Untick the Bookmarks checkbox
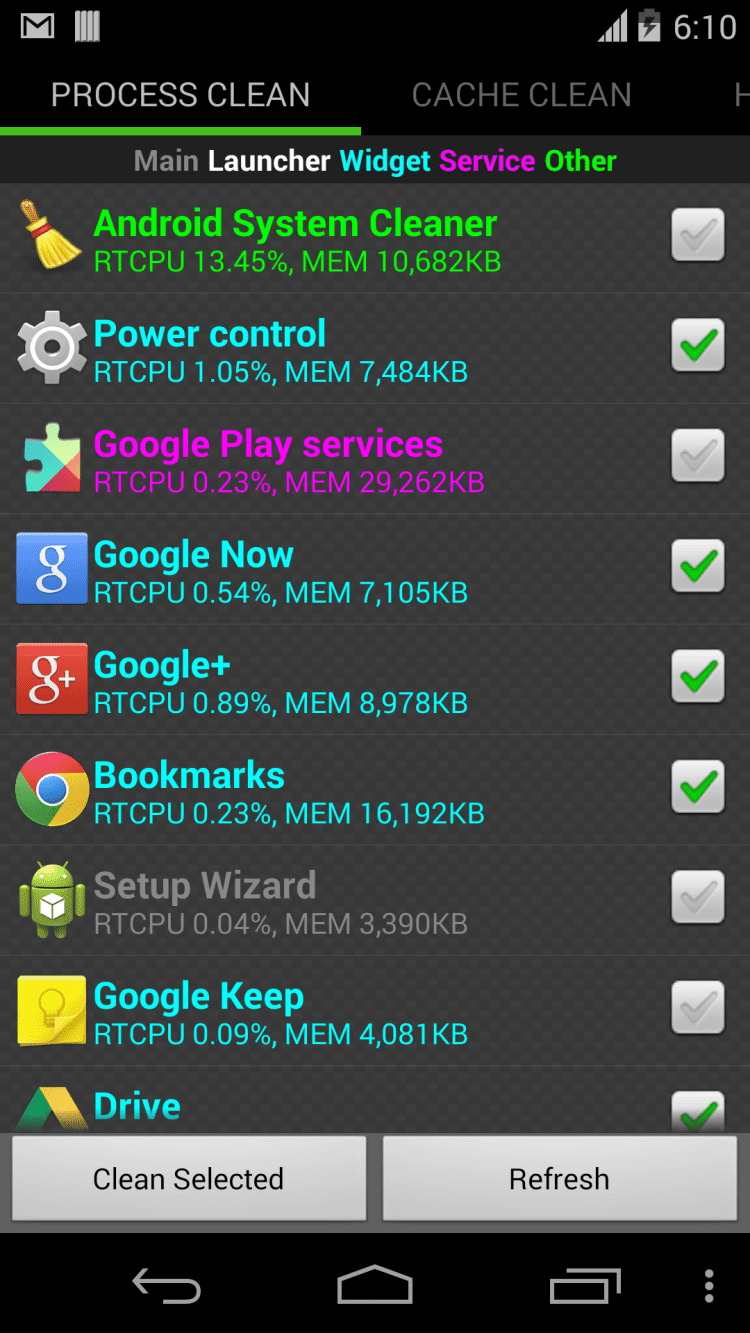Image resolution: width=750 pixels, height=1333 pixels. pyautogui.click(x=698, y=787)
